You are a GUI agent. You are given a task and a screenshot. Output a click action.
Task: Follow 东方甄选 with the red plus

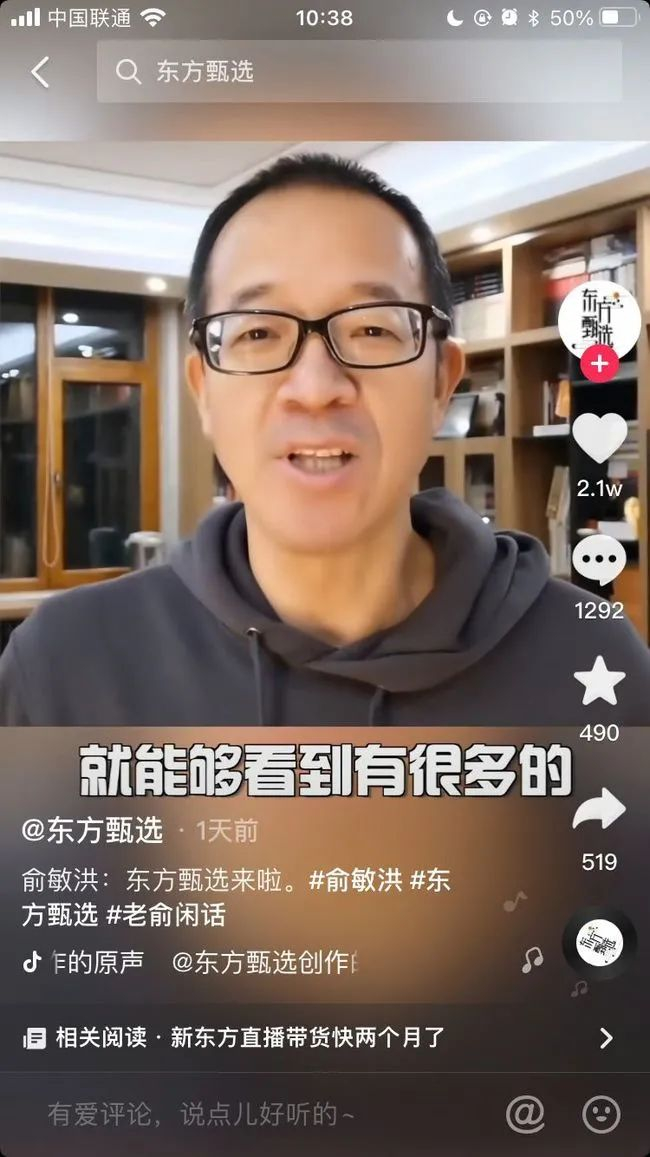click(x=599, y=364)
